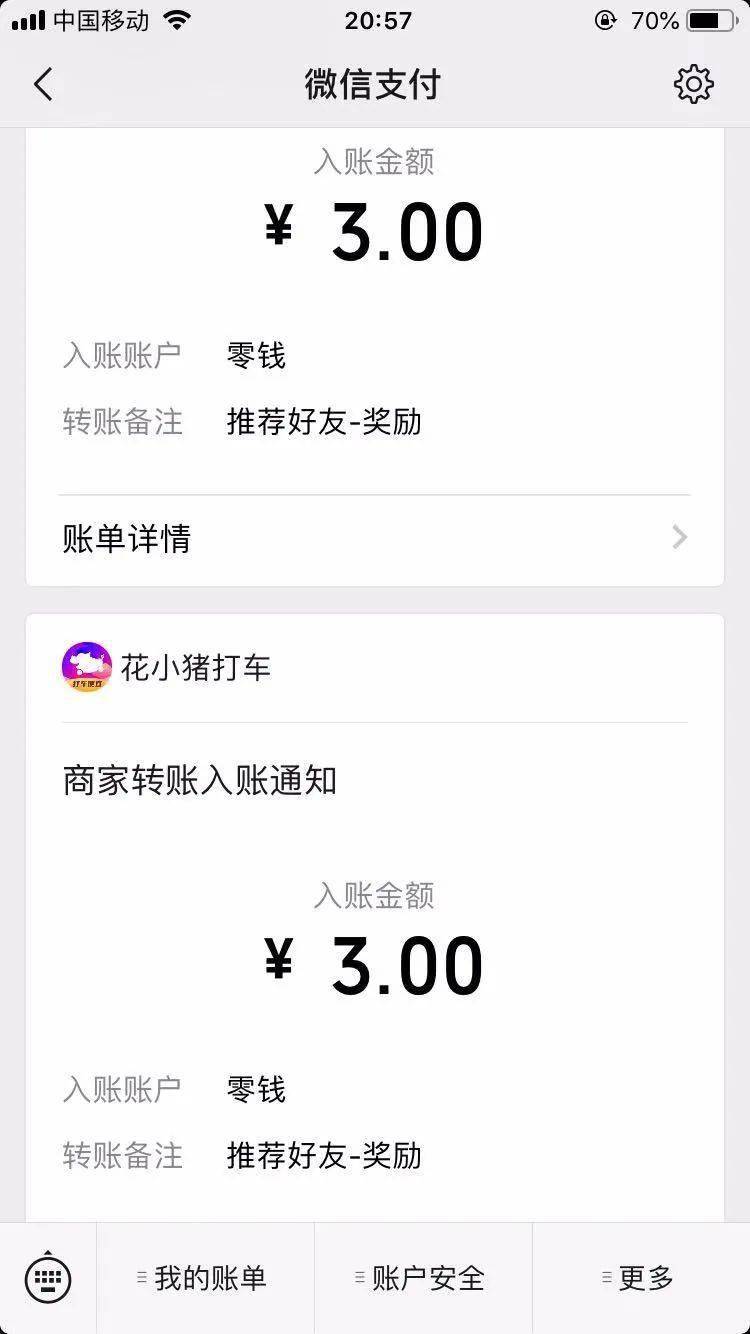The image size is (750, 1334).
Task: Open 账单详情 bill details row
Action: 374,539
